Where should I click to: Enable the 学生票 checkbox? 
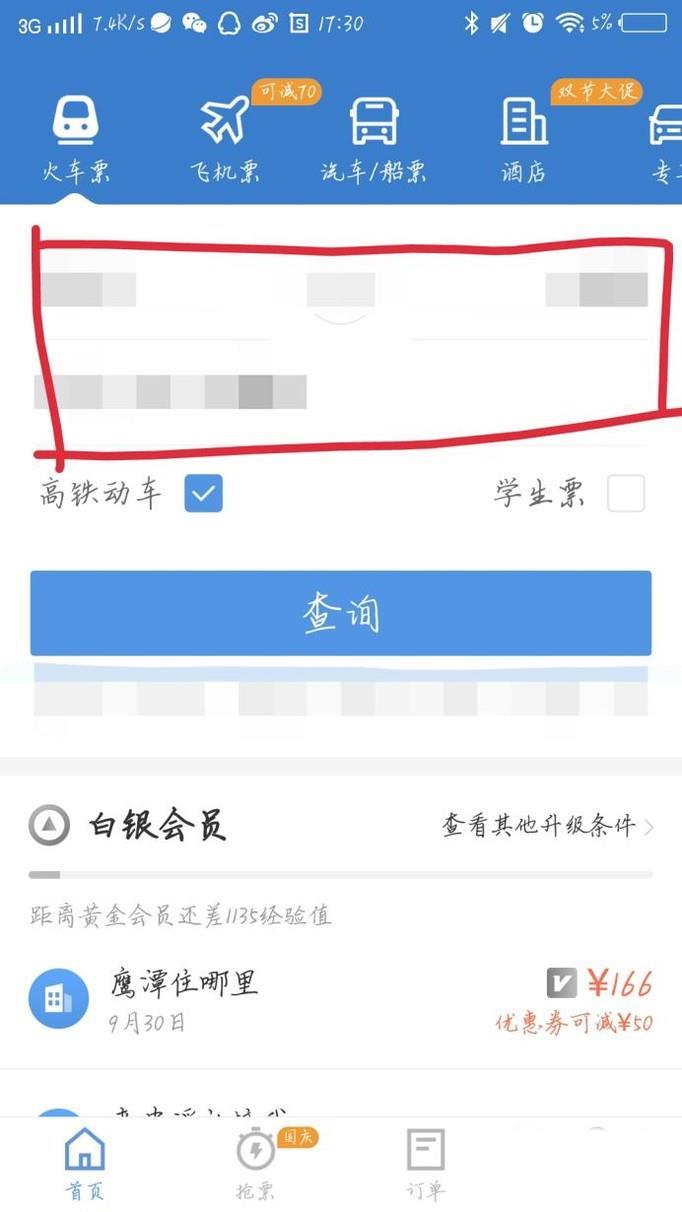click(x=626, y=494)
